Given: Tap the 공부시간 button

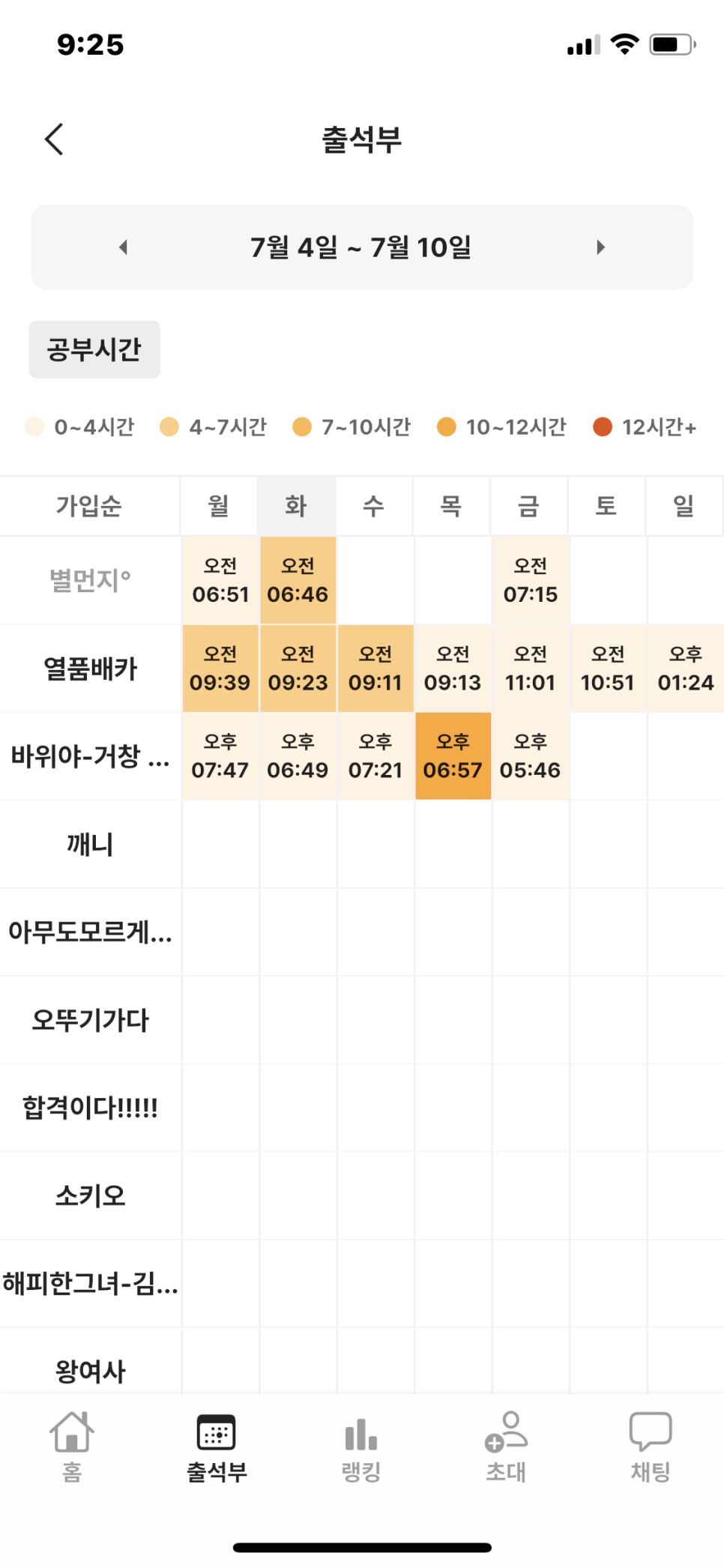Looking at the screenshot, I should [94, 349].
